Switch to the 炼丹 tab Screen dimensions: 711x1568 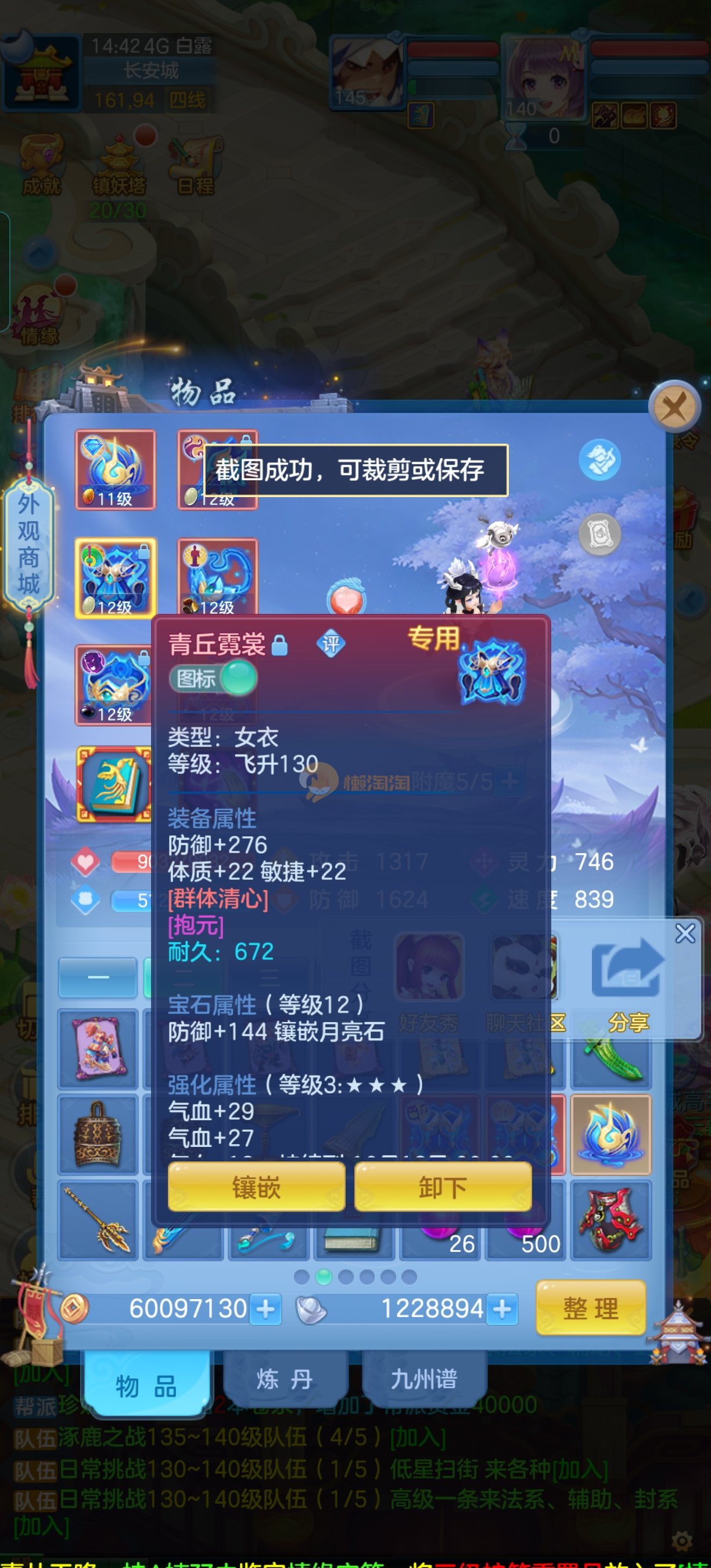284,1379
